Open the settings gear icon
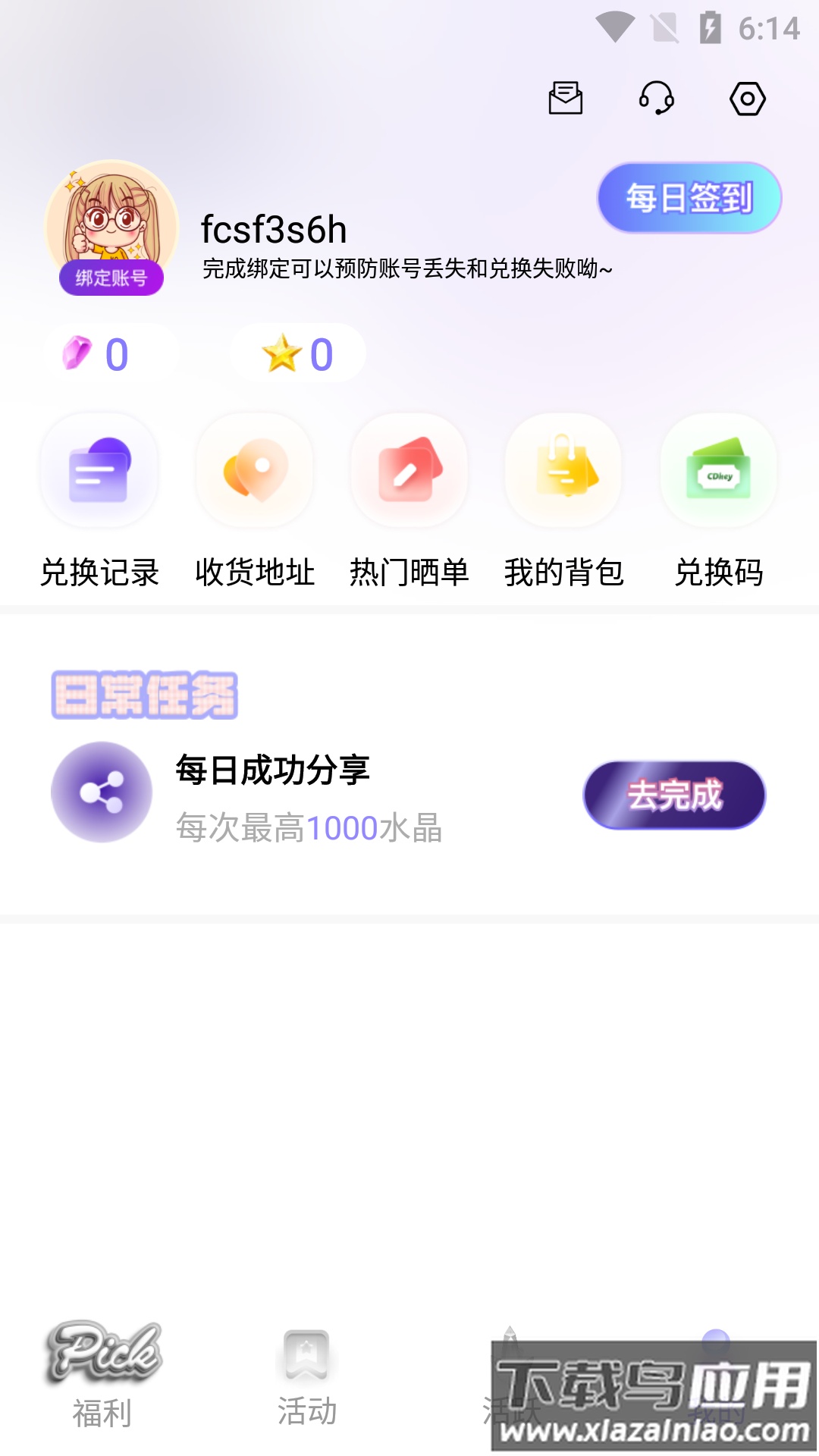The height and width of the screenshot is (1456, 819). pos(748,99)
